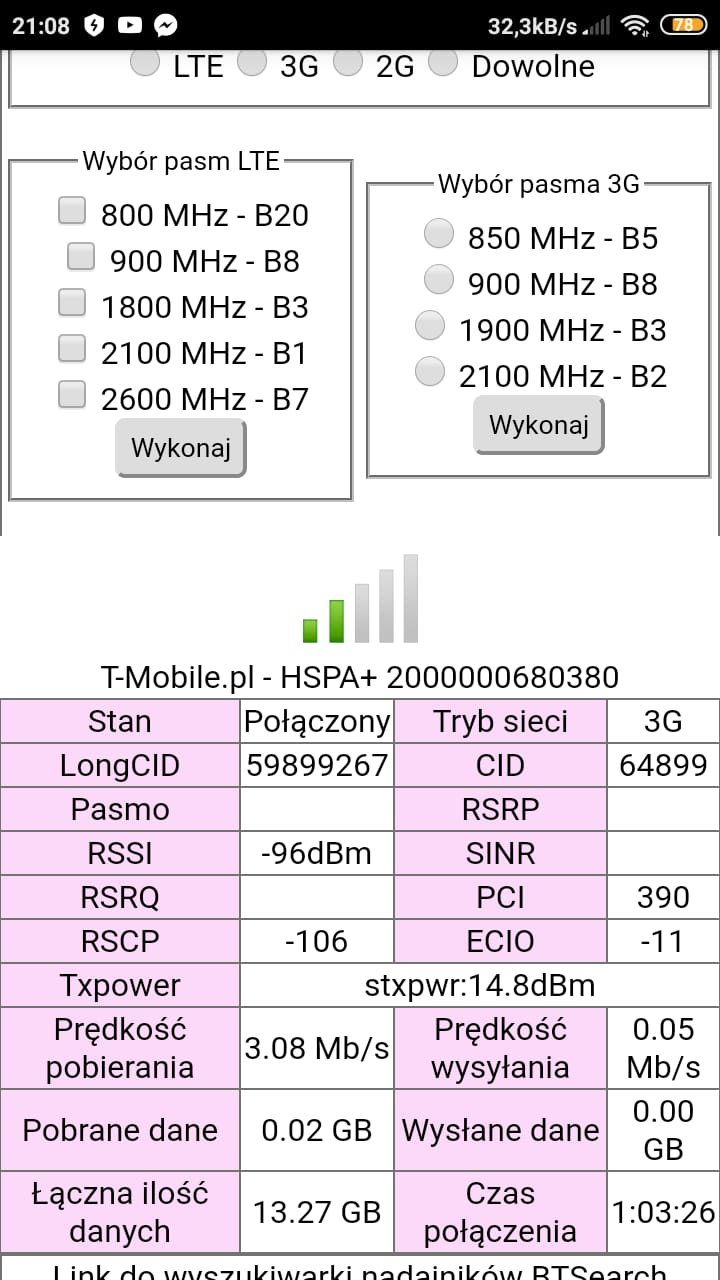
Task: Choose the 900 MHz - B8 3G radio
Action: (x=439, y=279)
